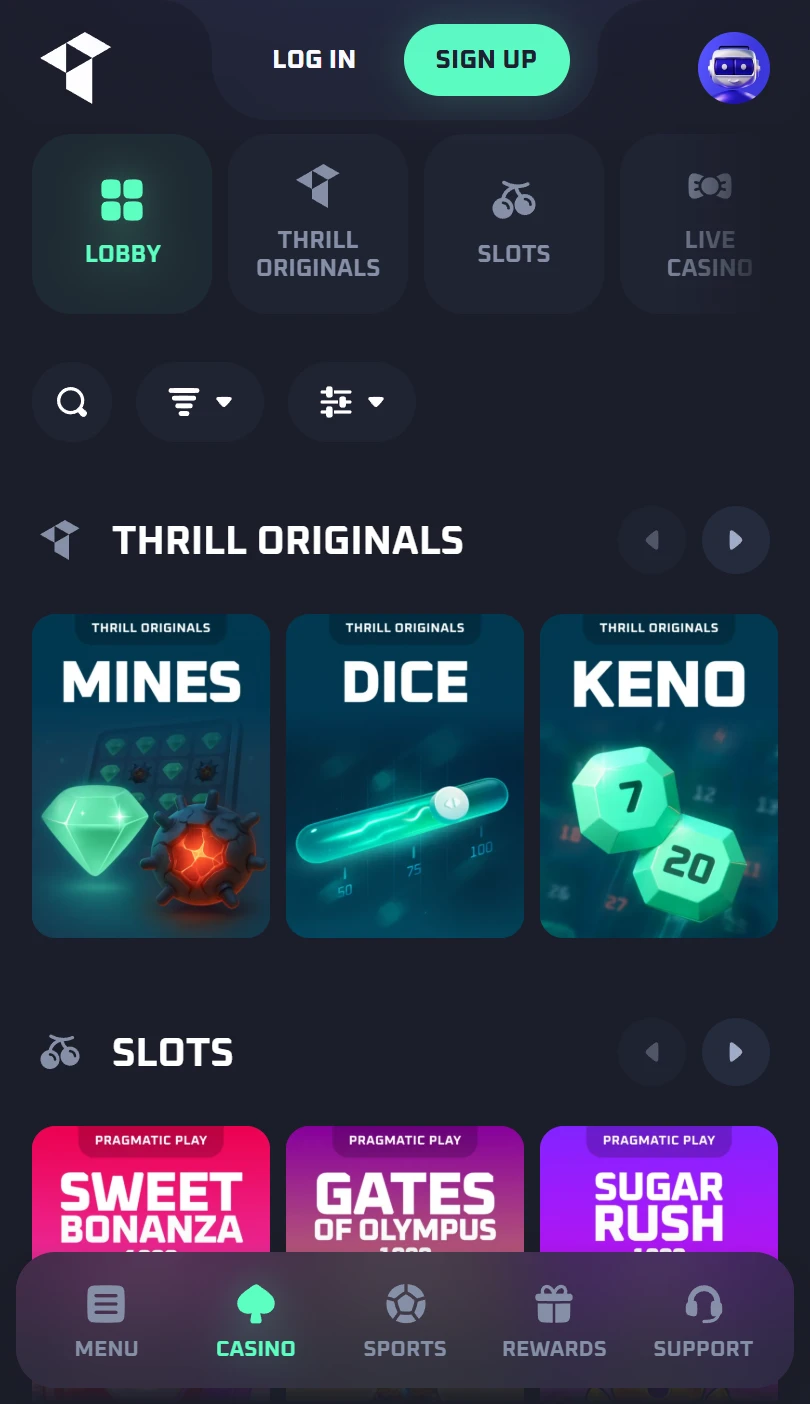
Task: Tap the SIGN UP button
Action: 486,60
